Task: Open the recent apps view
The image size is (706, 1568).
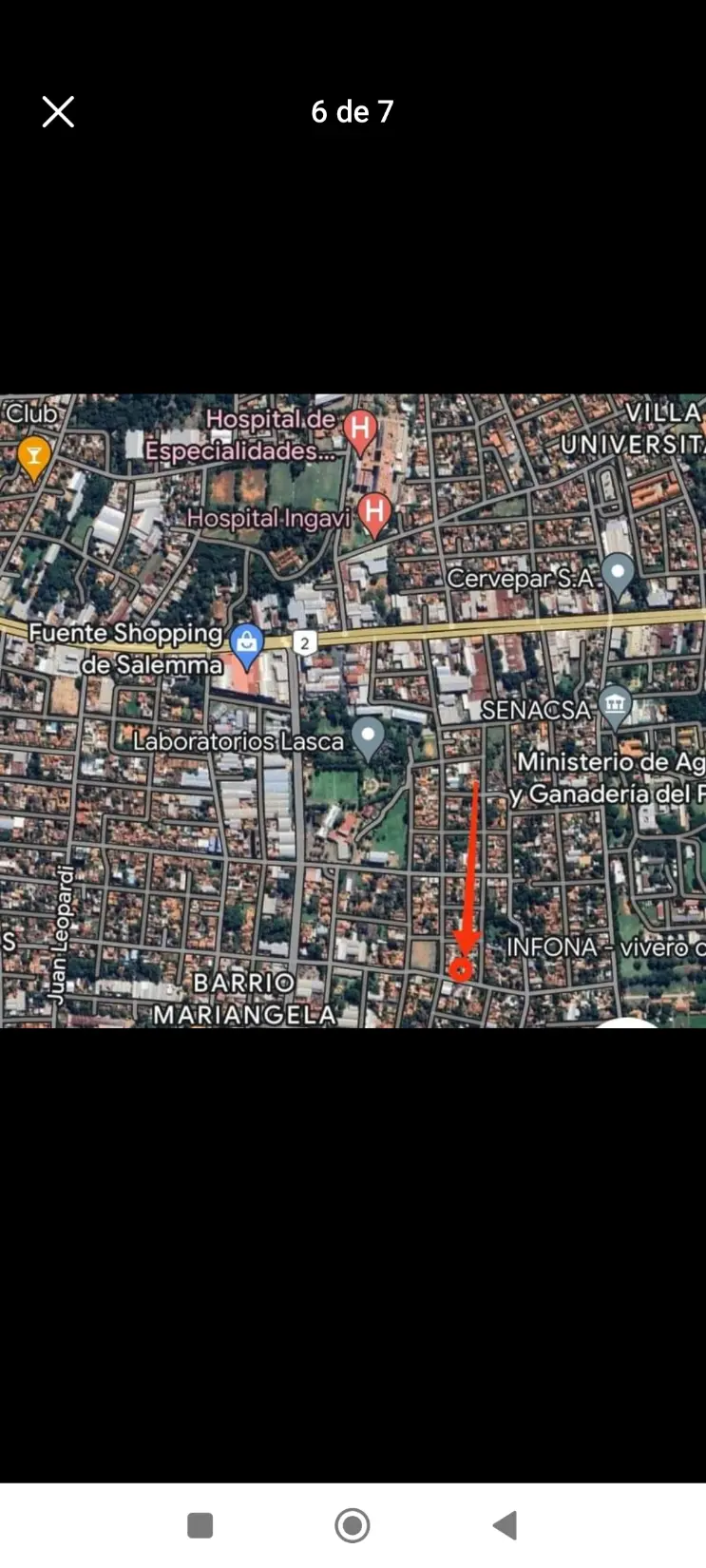Action: pos(200,1525)
